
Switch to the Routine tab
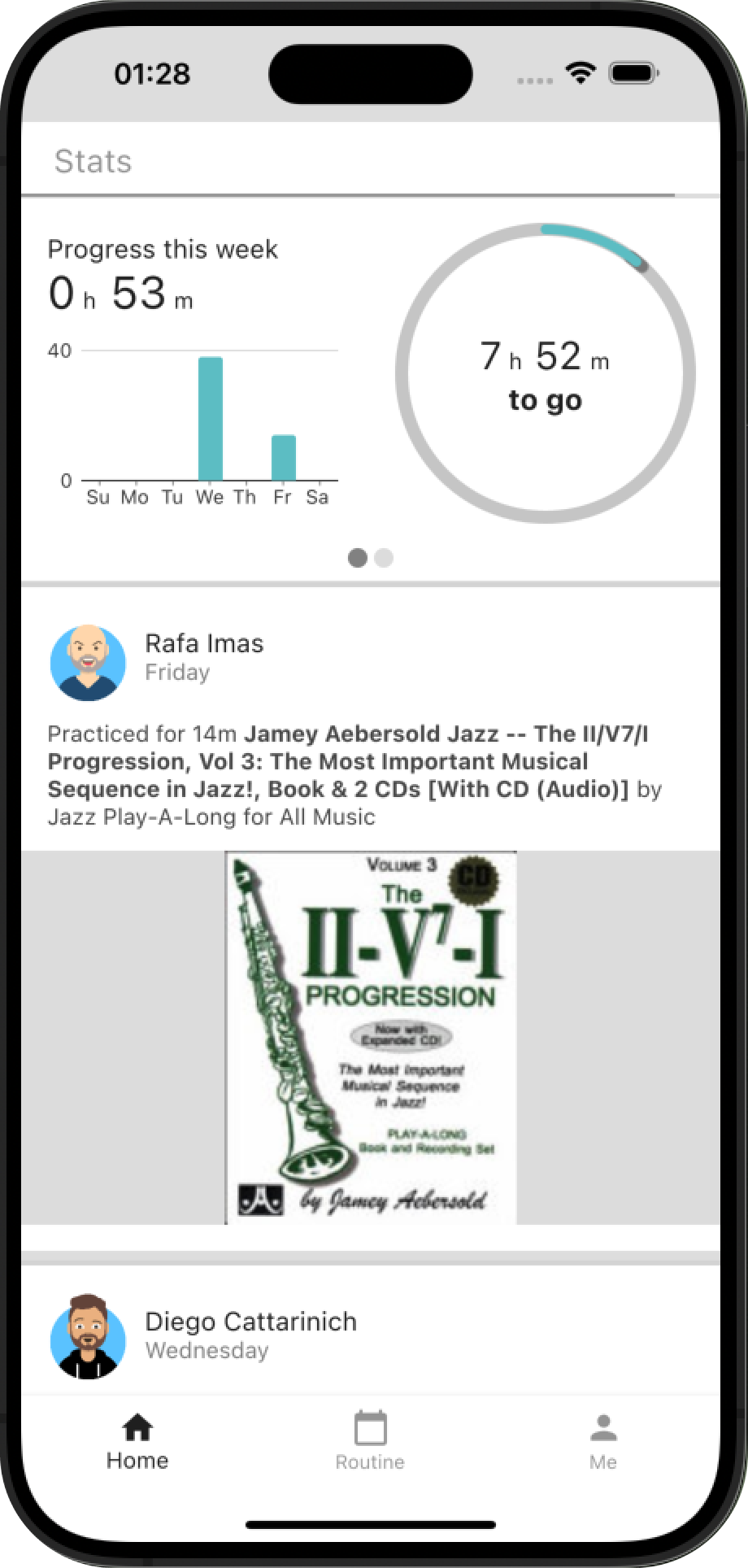tap(370, 1441)
